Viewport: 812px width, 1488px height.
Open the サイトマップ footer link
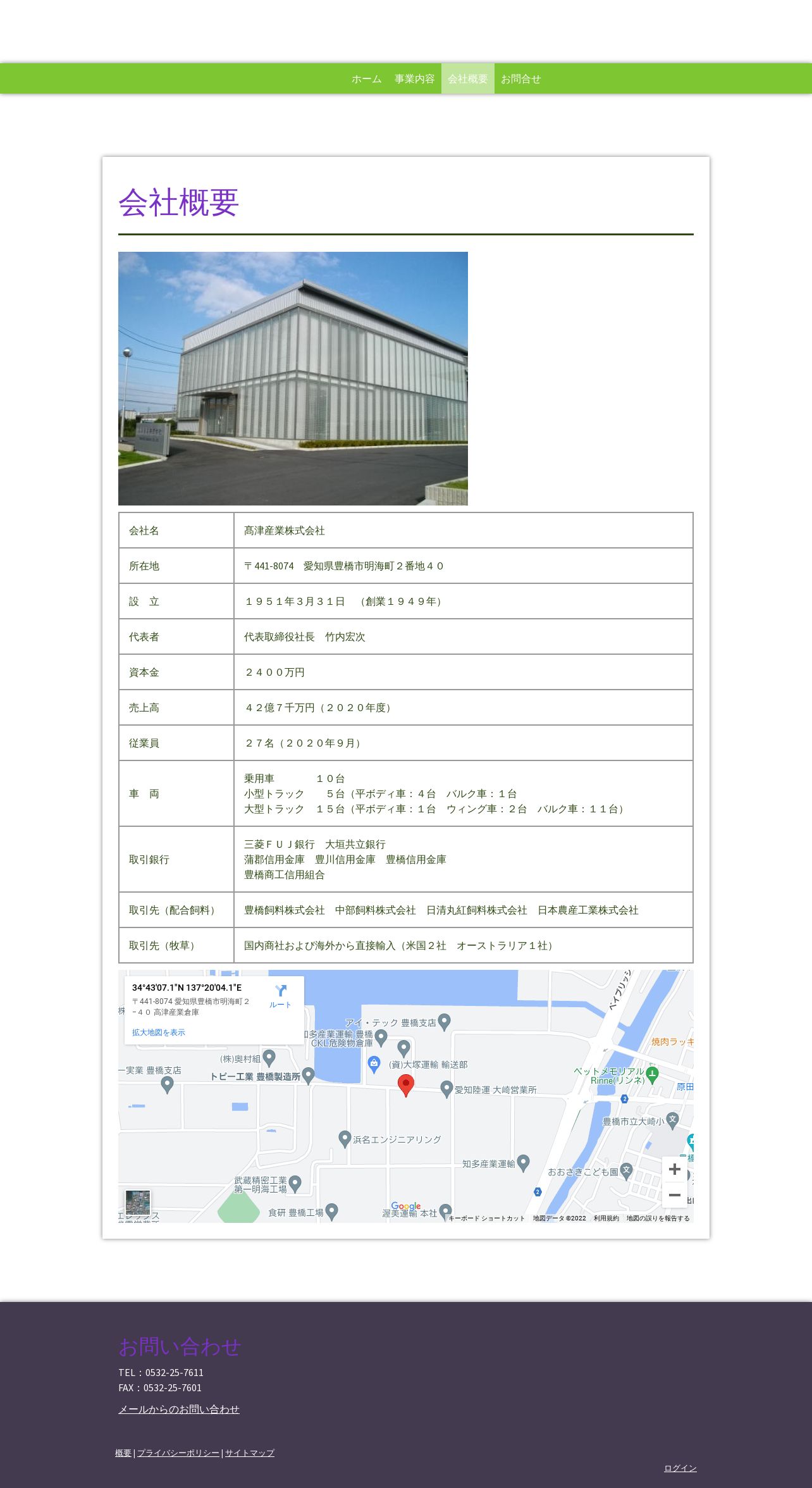coord(250,1453)
